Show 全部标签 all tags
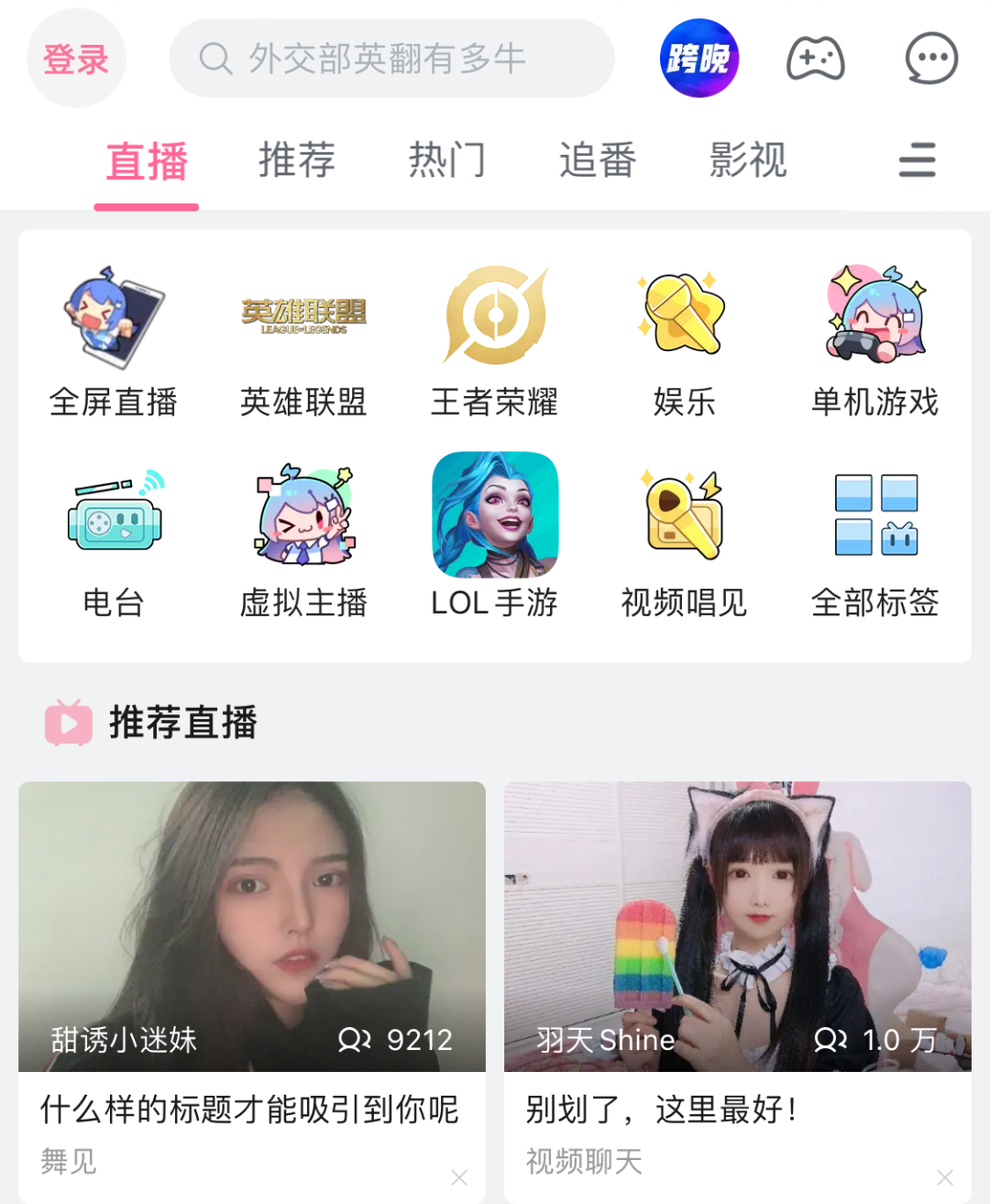The height and width of the screenshot is (1204, 990). coord(875,541)
